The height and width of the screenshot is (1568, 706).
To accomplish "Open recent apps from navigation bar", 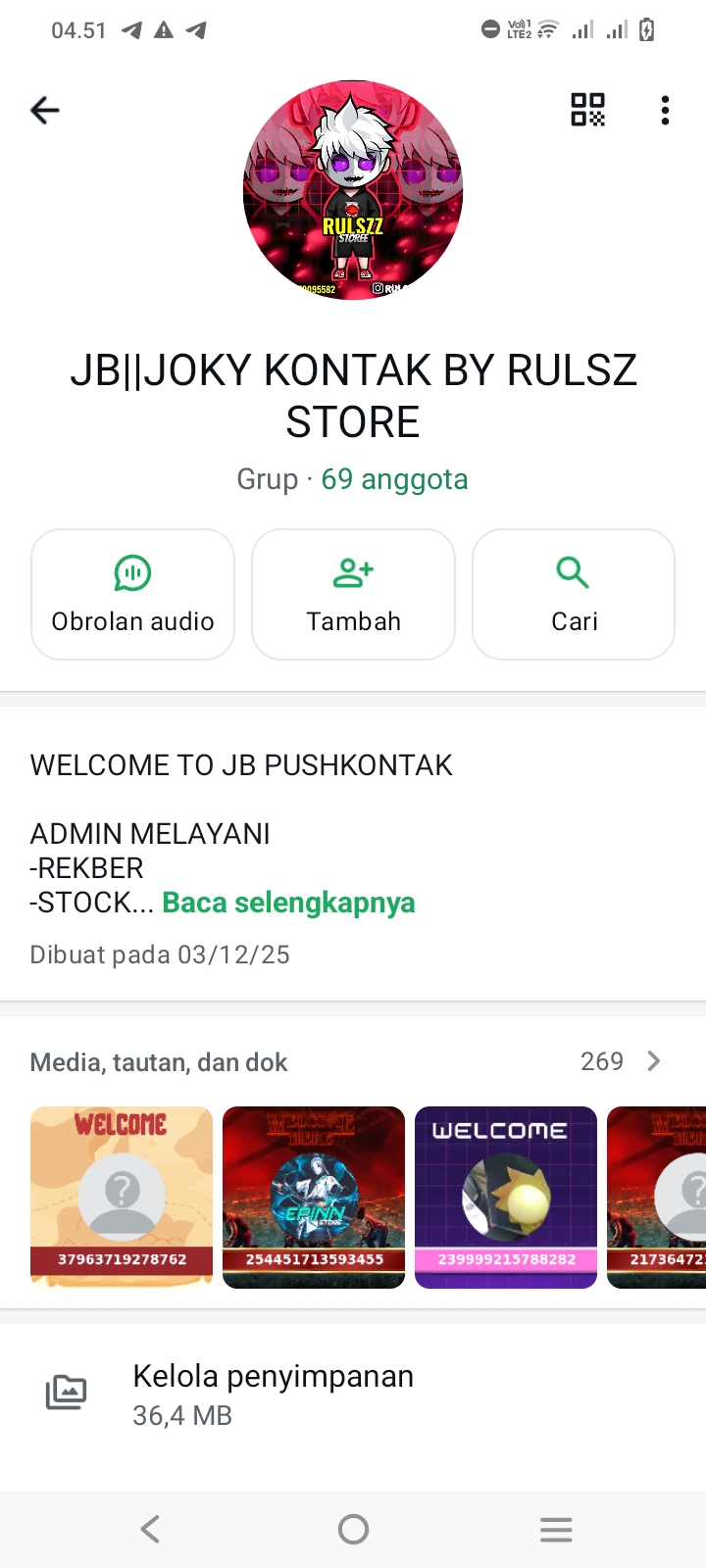I will [556, 1529].
